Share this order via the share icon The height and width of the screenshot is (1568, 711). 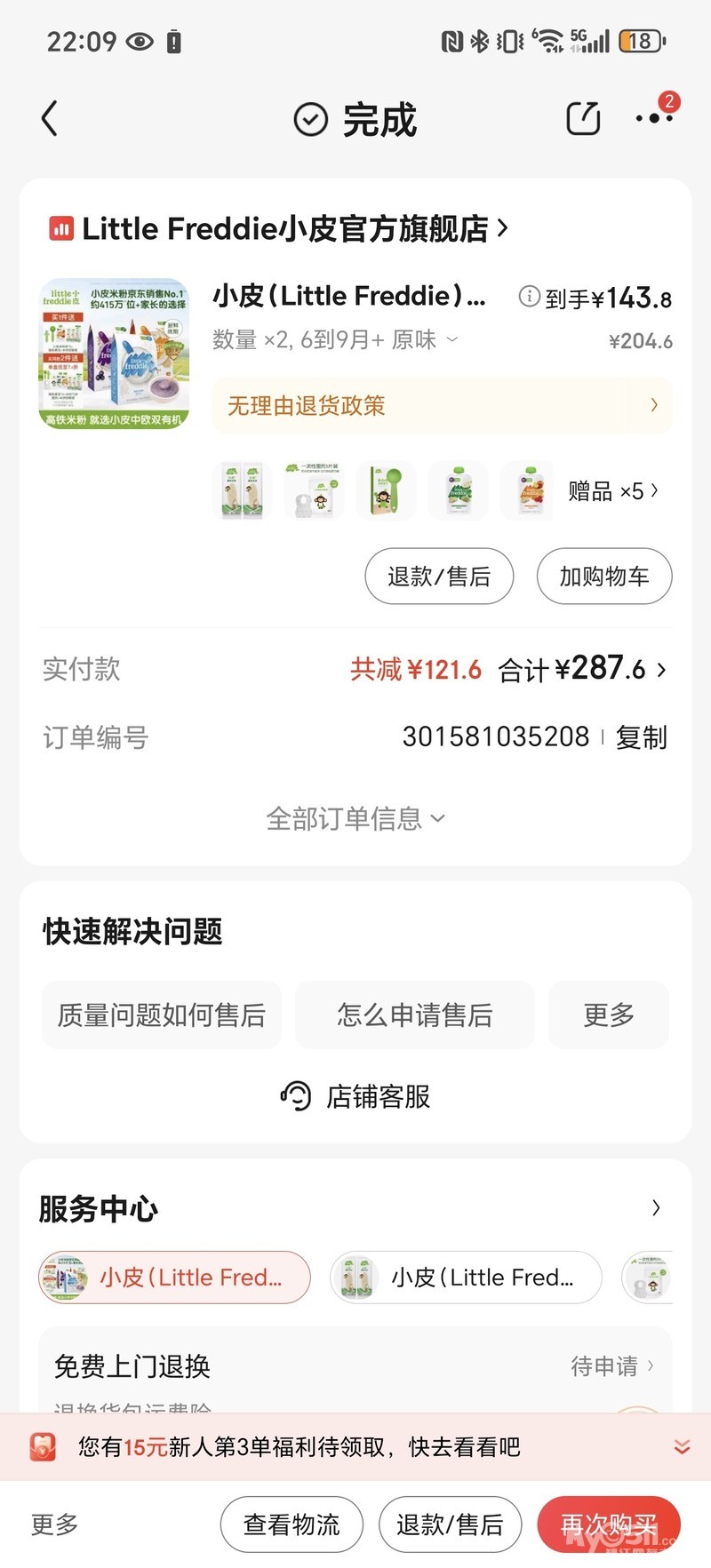[583, 118]
